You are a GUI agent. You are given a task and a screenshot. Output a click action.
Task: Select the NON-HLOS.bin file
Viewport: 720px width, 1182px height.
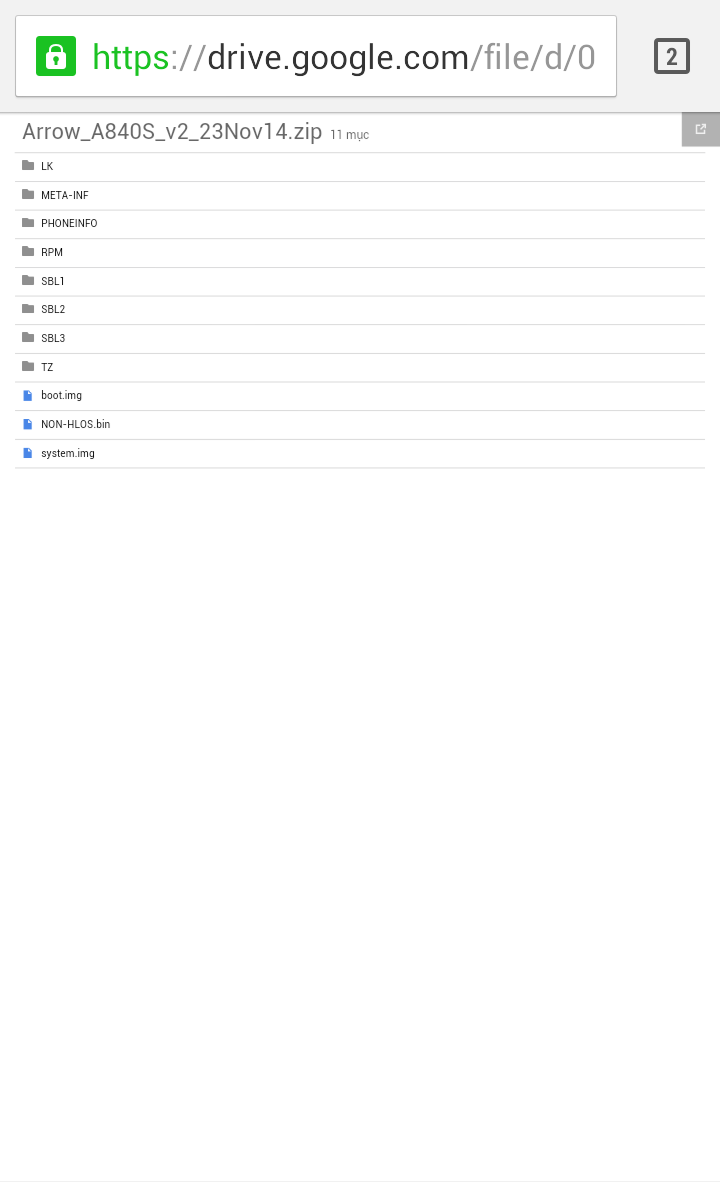click(x=75, y=425)
